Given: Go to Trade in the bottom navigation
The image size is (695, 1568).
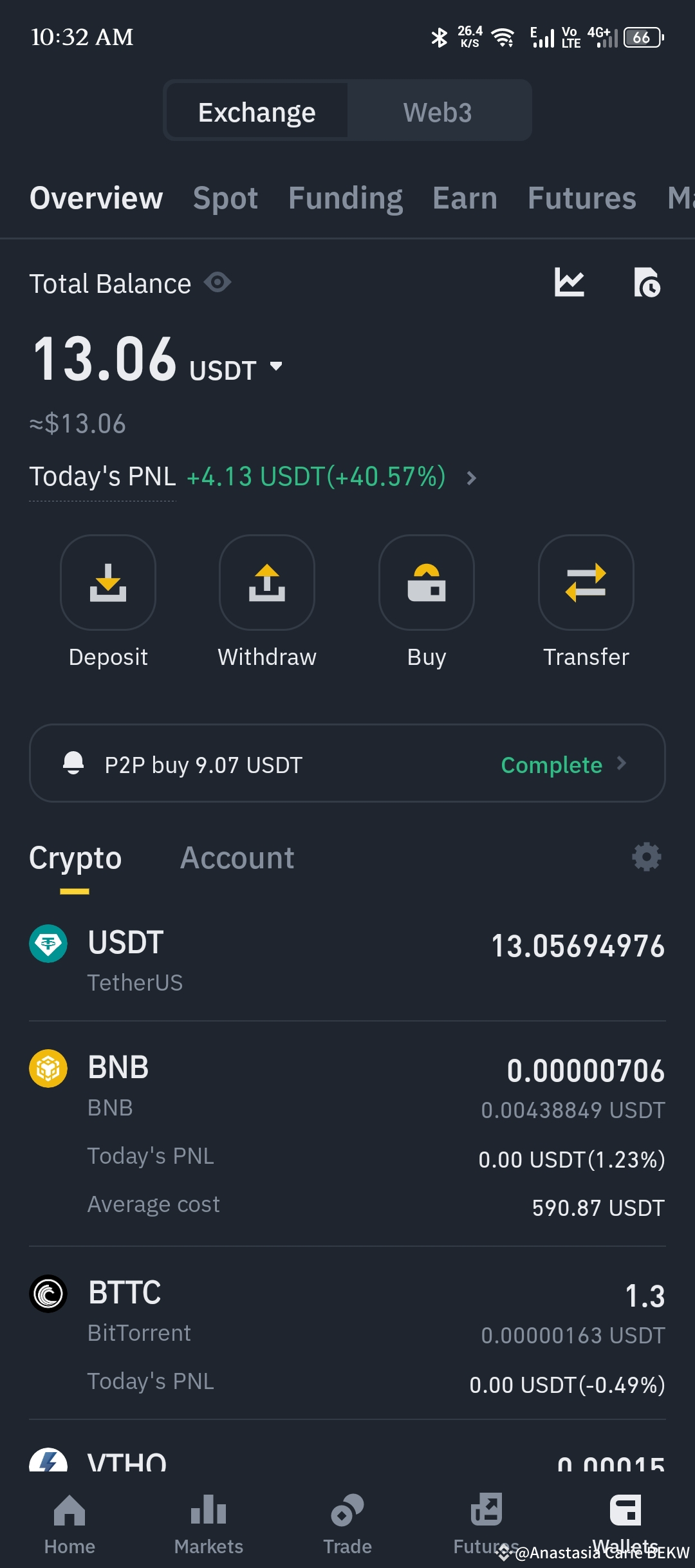Looking at the screenshot, I should pyautogui.click(x=347, y=1524).
